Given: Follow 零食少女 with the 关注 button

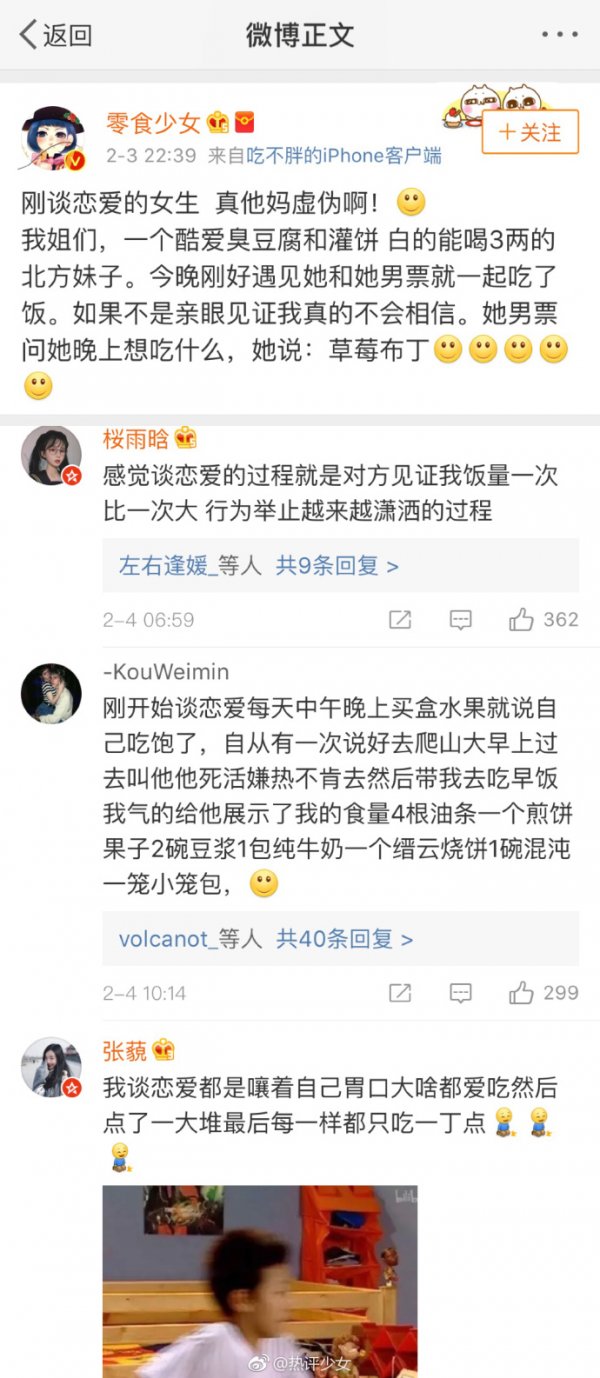Looking at the screenshot, I should 530,132.
